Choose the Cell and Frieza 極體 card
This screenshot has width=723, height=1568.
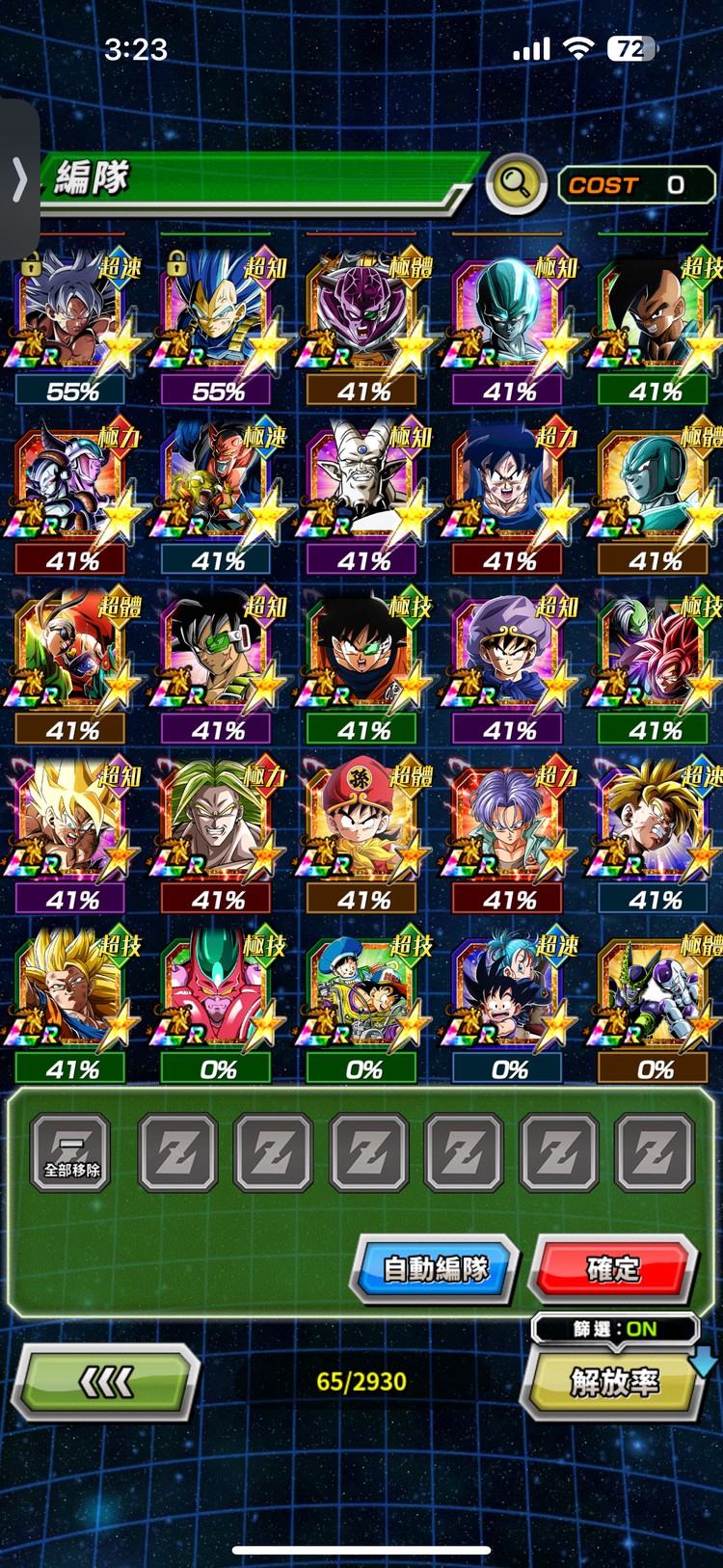coord(654,991)
